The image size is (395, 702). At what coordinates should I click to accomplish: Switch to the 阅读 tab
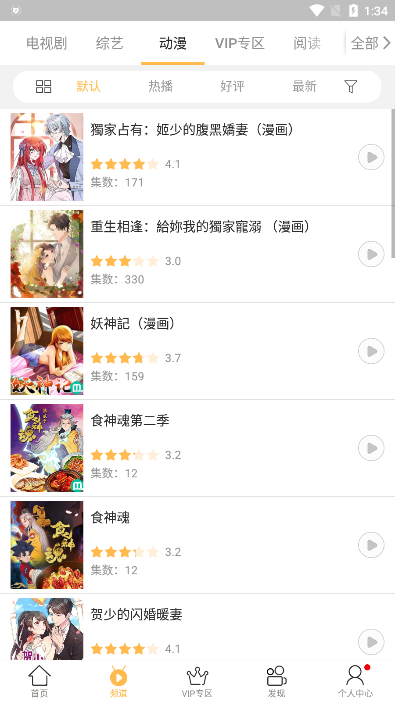click(x=307, y=43)
